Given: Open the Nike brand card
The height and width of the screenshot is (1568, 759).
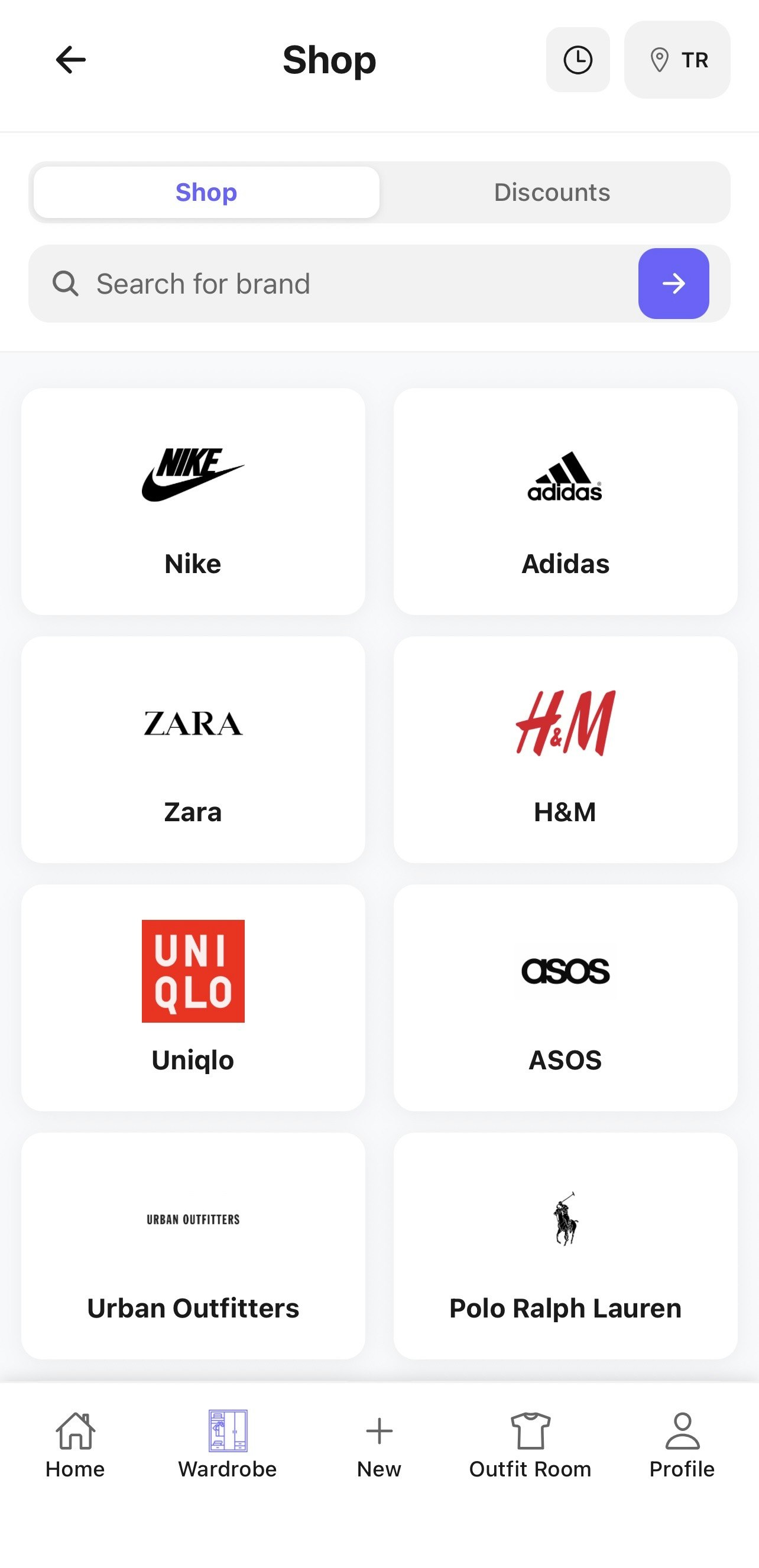Looking at the screenshot, I should click(193, 502).
